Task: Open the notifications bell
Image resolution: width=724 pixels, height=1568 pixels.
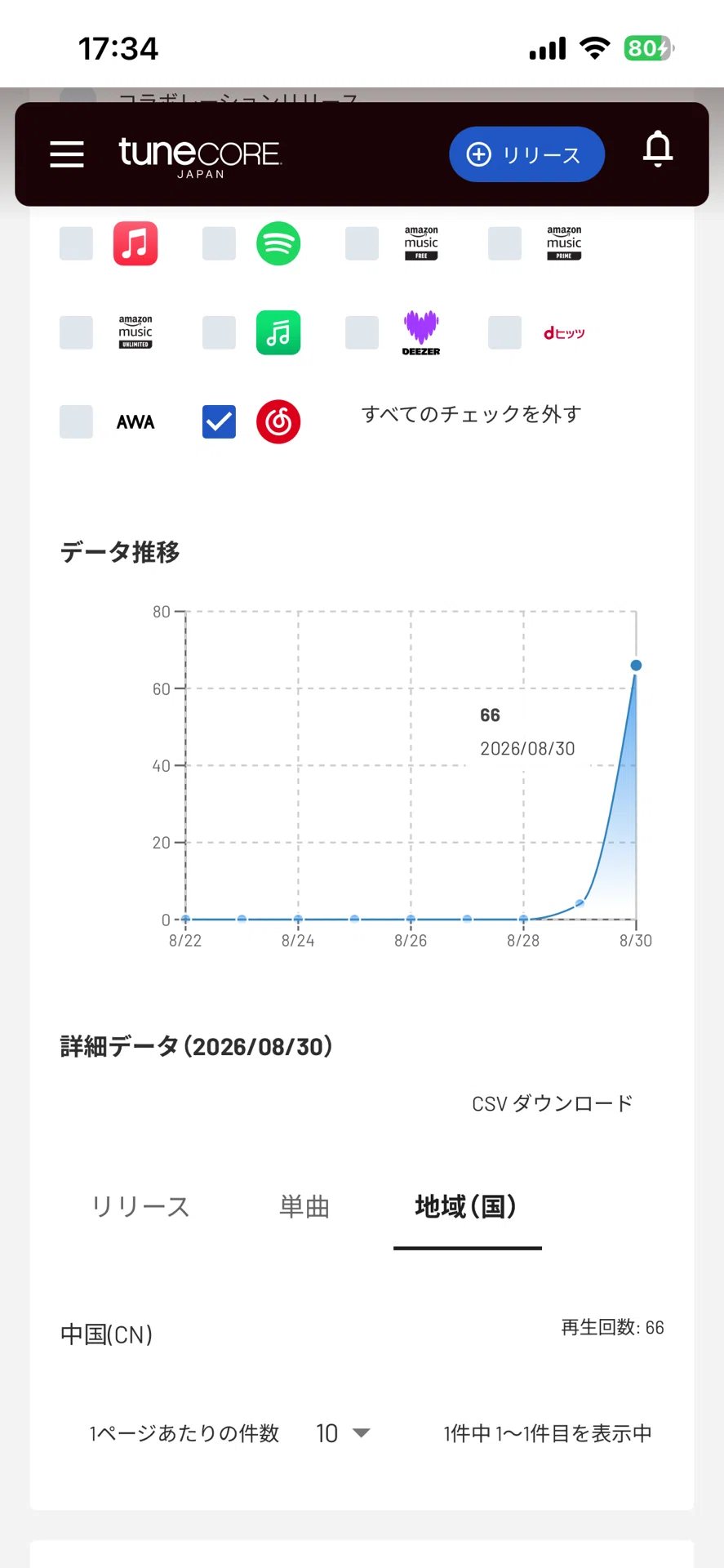Action: pyautogui.click(x=658, y=149)
